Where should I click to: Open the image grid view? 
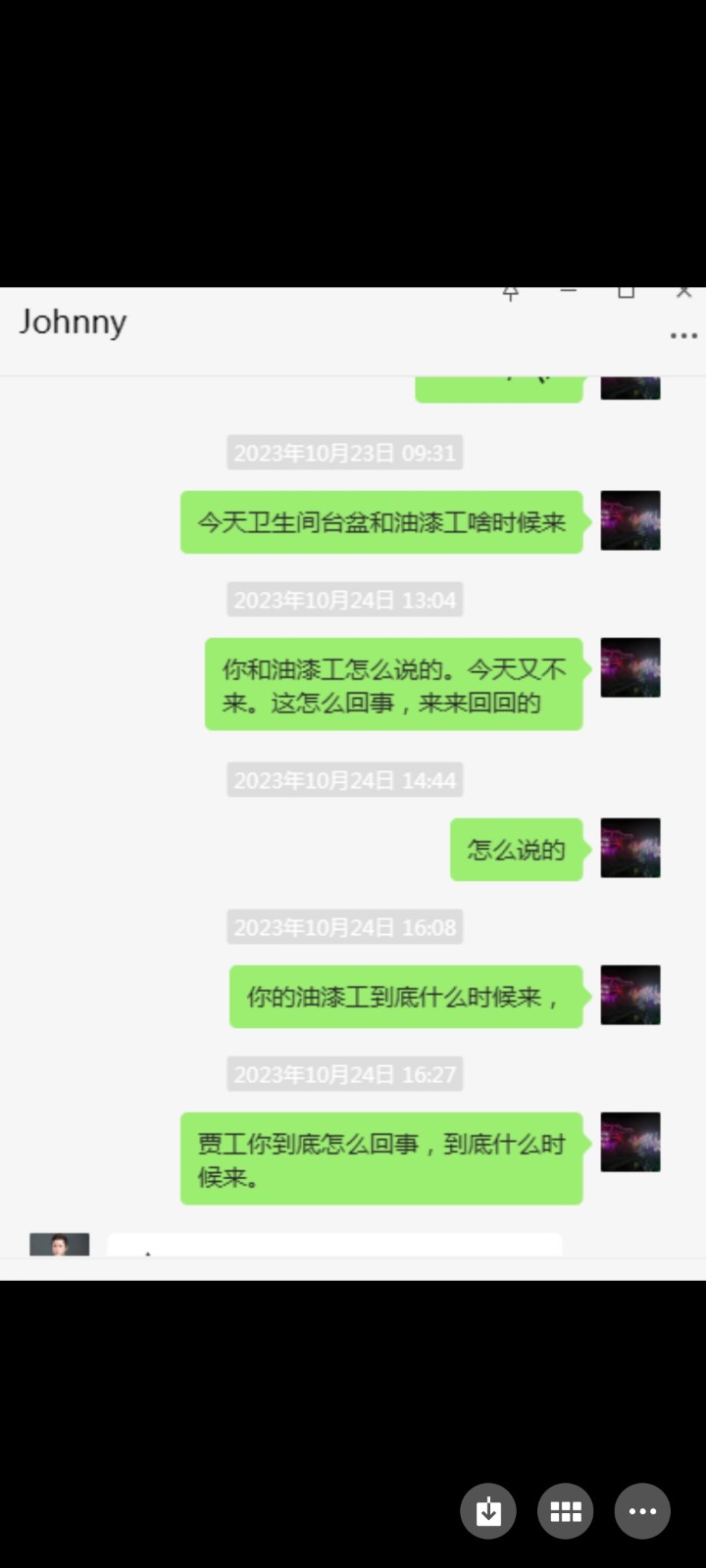click(565, 1511)
